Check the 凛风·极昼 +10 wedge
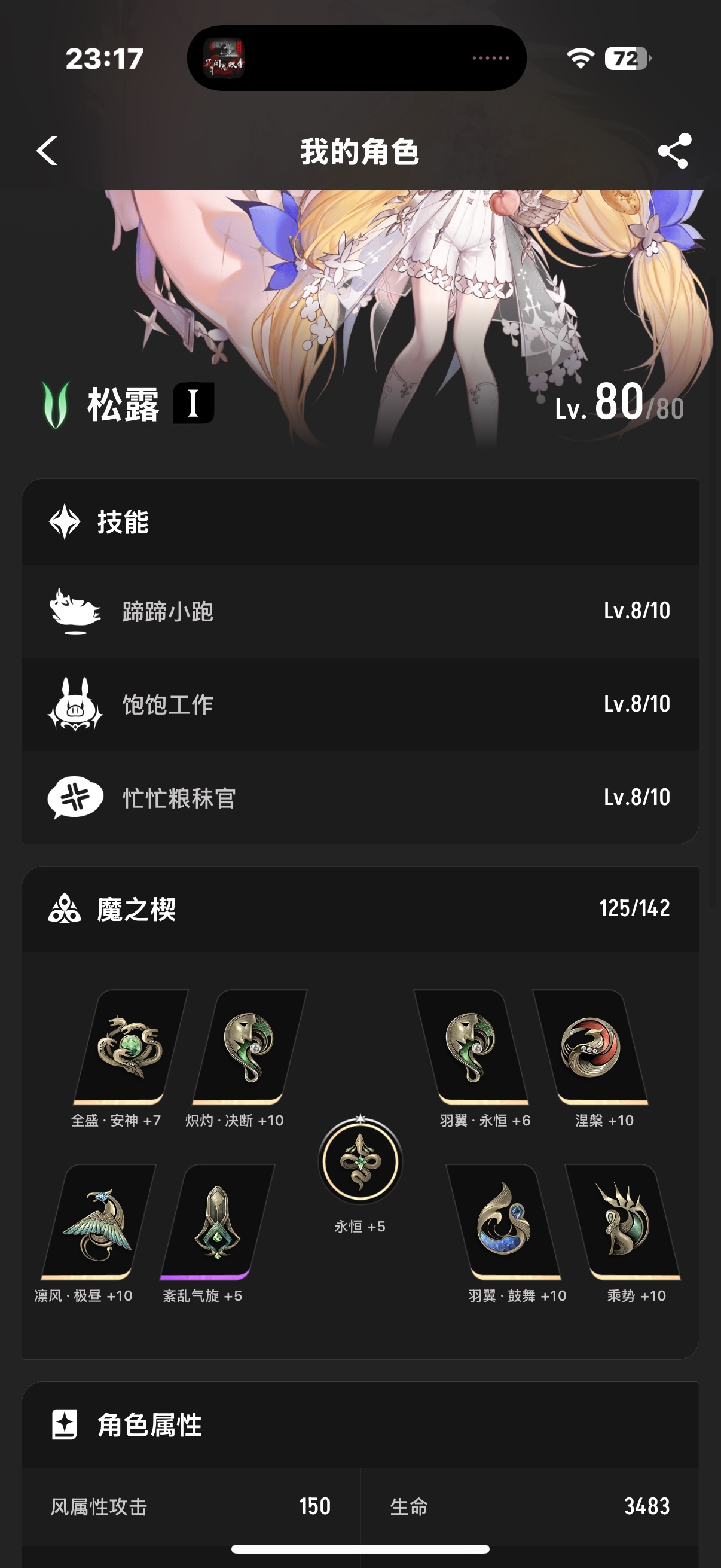 [97, 1222]
